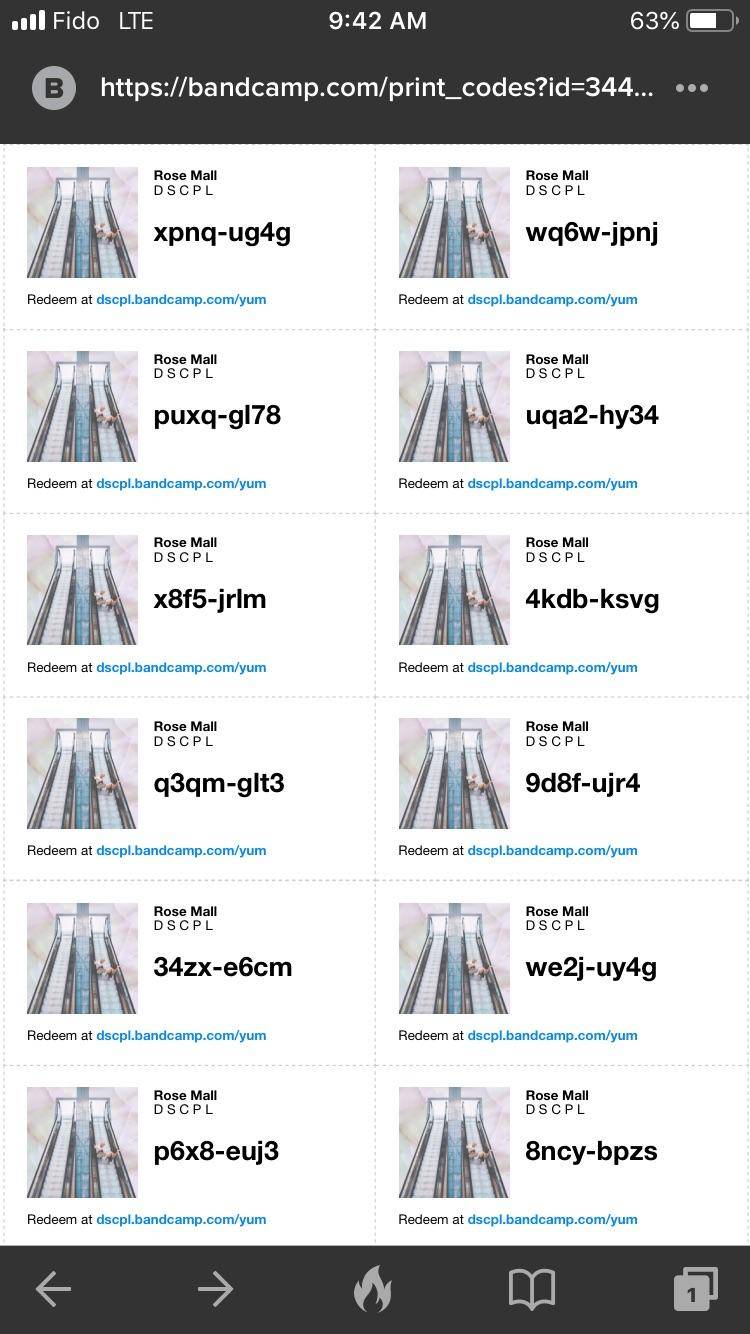Open redeem link below code xpnq-ug4g
This screenshot has height=1334, width=750.
(180, 299)
